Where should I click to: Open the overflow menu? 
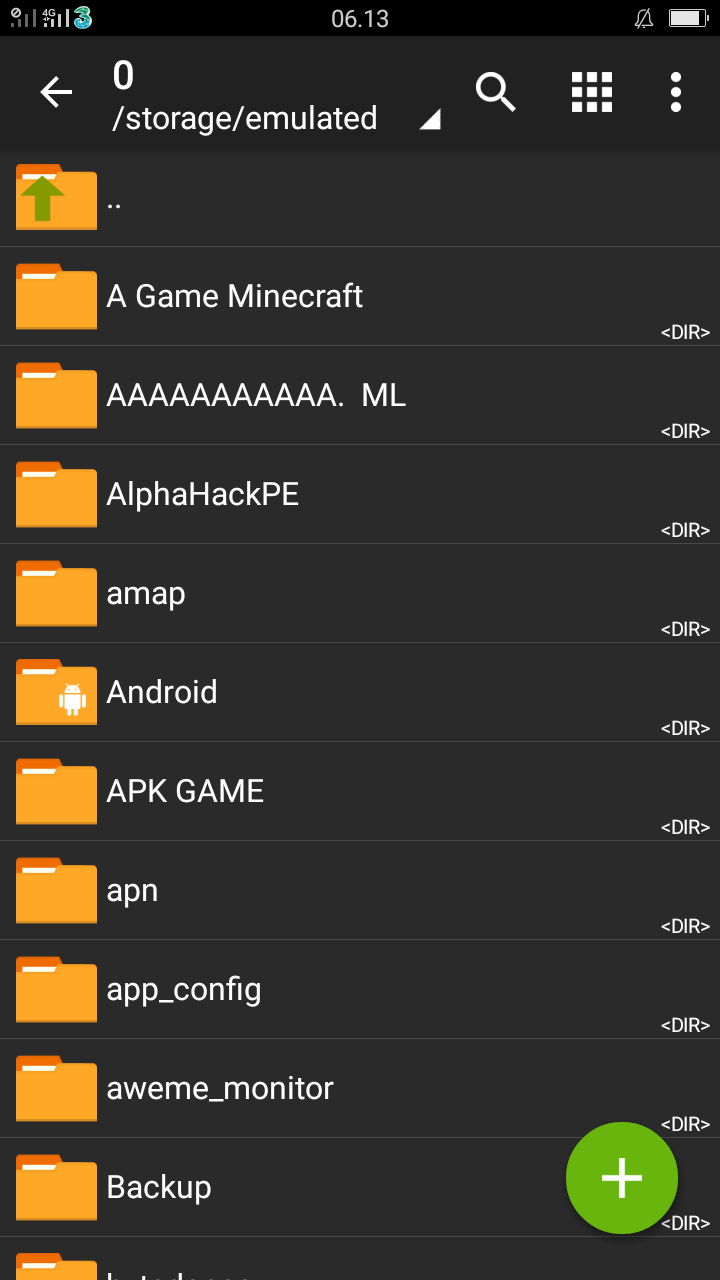click(676, 93)
